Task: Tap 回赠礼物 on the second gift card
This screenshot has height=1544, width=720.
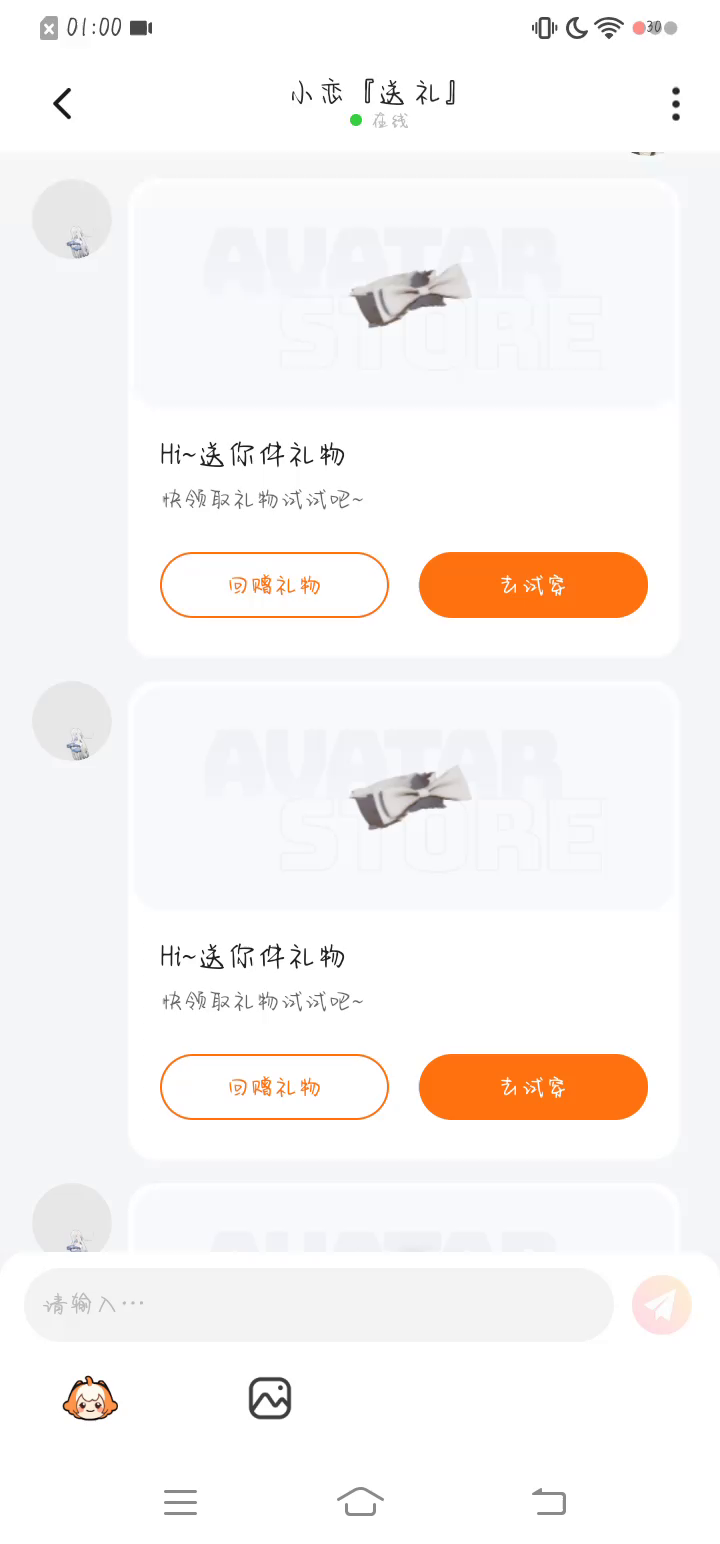Action: 274,1087
